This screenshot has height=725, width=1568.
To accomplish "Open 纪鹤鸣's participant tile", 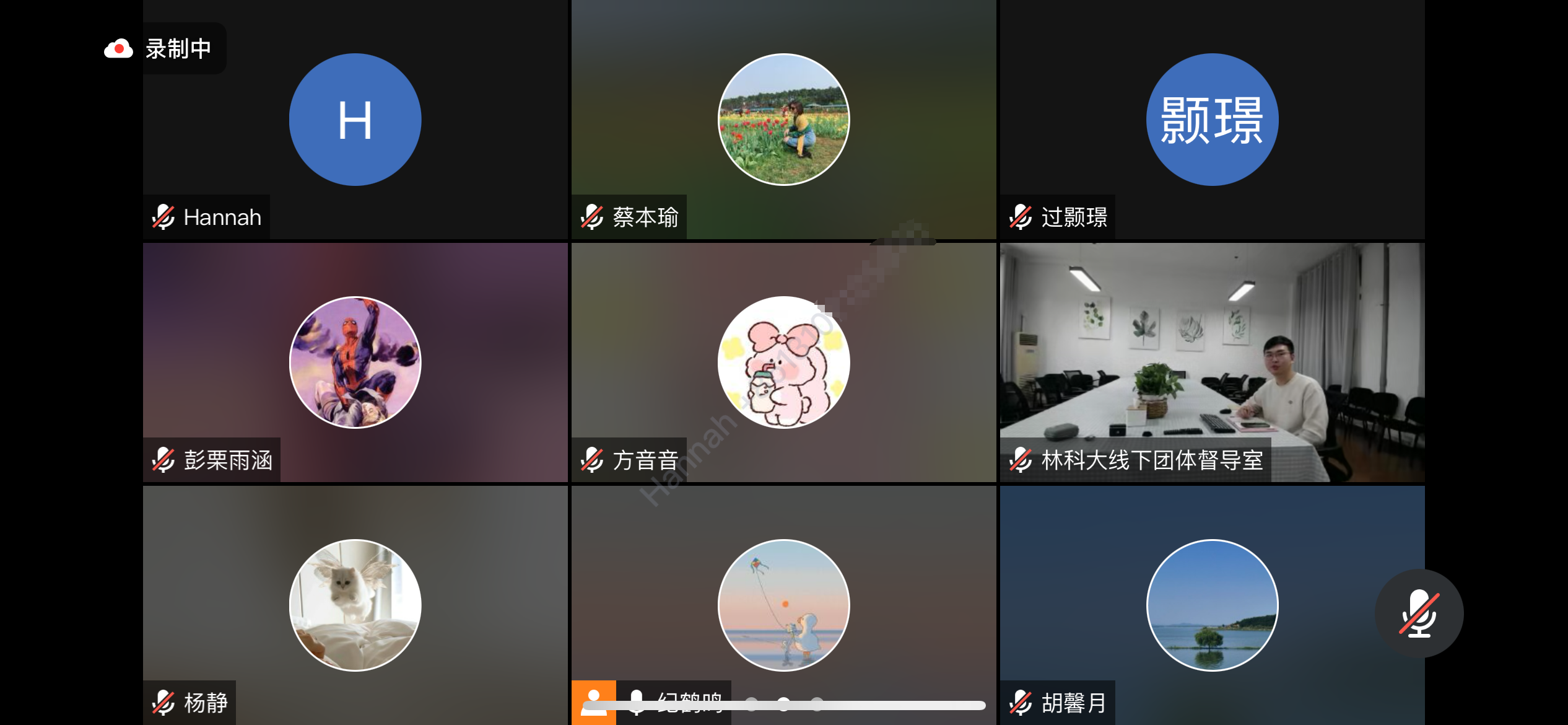I will (x=783, y=605).
